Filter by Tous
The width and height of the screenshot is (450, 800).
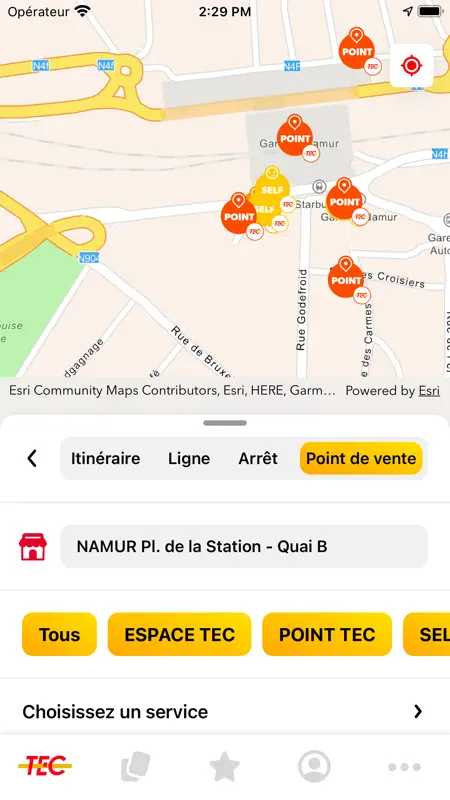pyautogui.click(x=59, y=634)
